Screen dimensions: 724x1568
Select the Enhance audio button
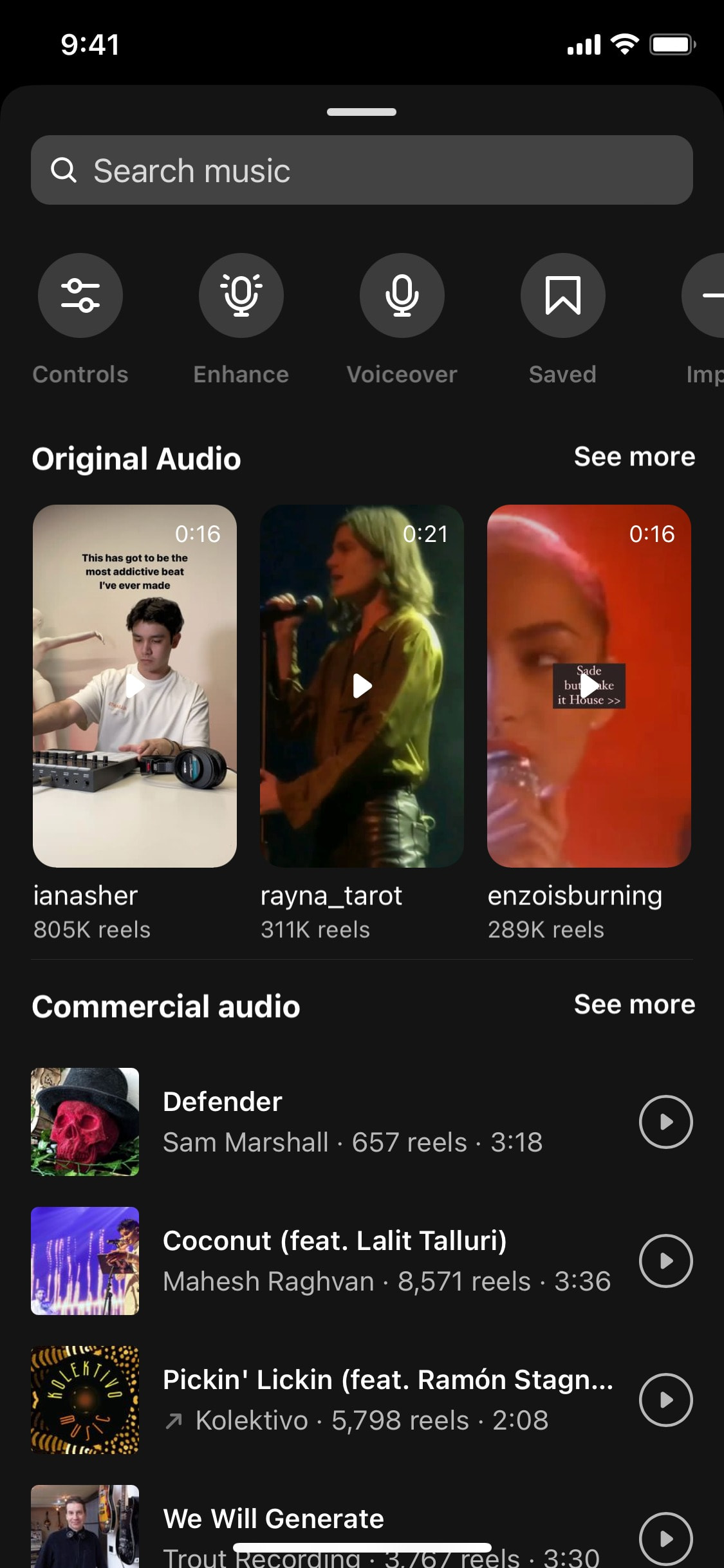(x=241, y=295)
